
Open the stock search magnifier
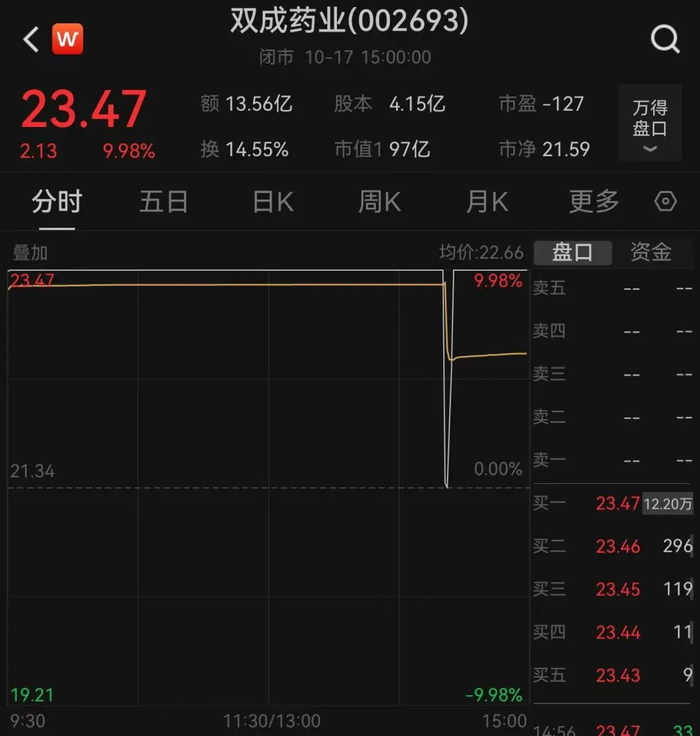pos(665,40)
